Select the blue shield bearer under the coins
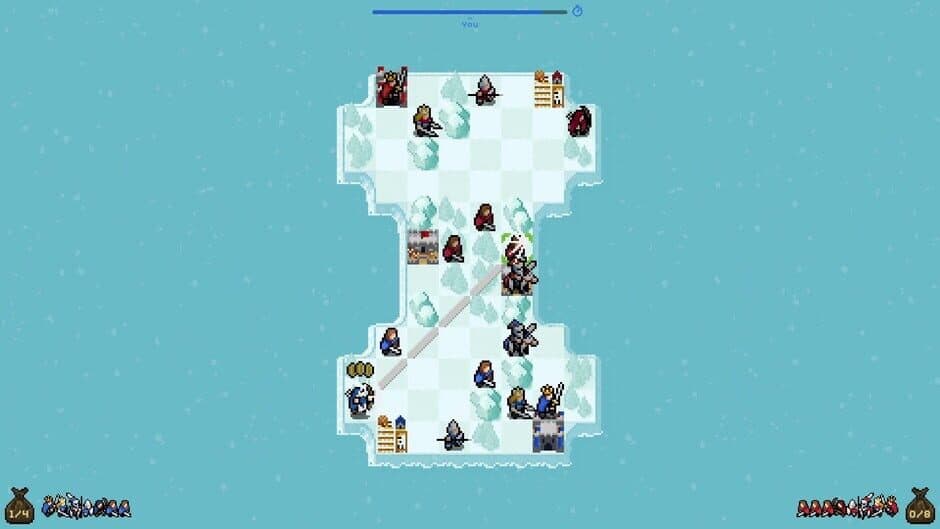Screen dimensions: 940x529 [x=360, y=401]
